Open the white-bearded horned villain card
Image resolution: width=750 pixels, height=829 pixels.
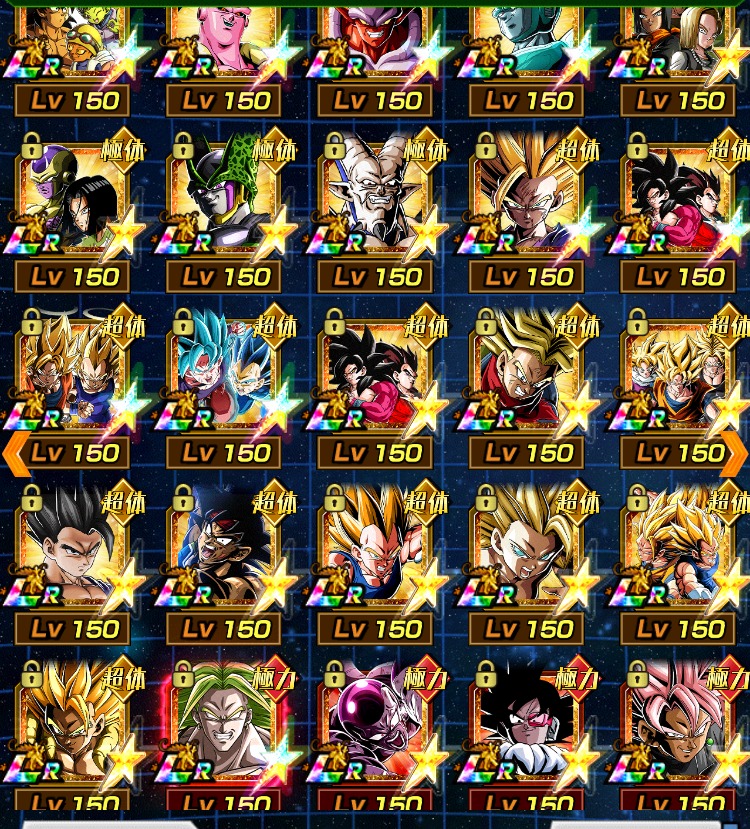click(x=375, y=200)
